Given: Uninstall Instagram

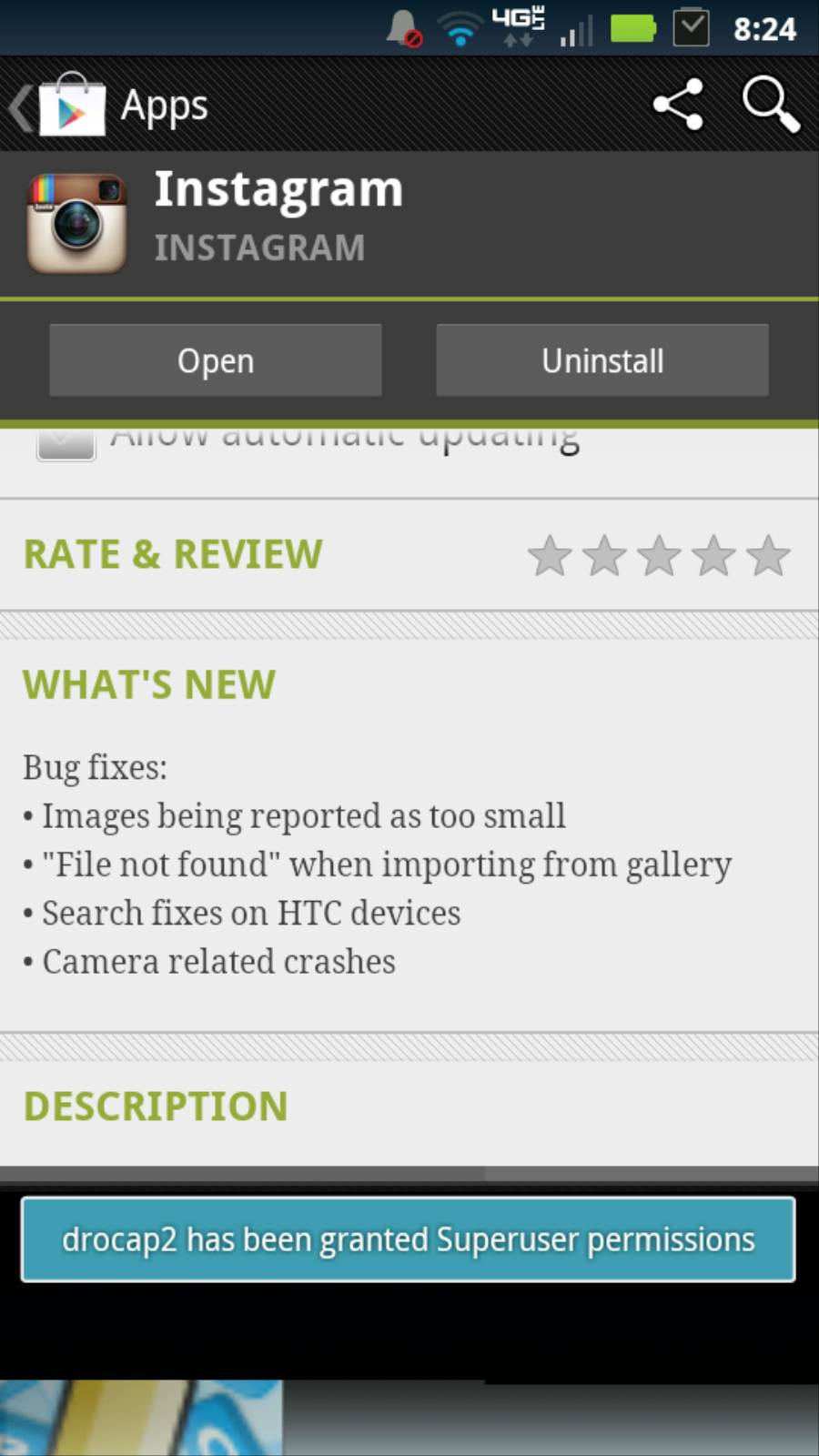Looking at the screenshot, I should pos(602,360).
